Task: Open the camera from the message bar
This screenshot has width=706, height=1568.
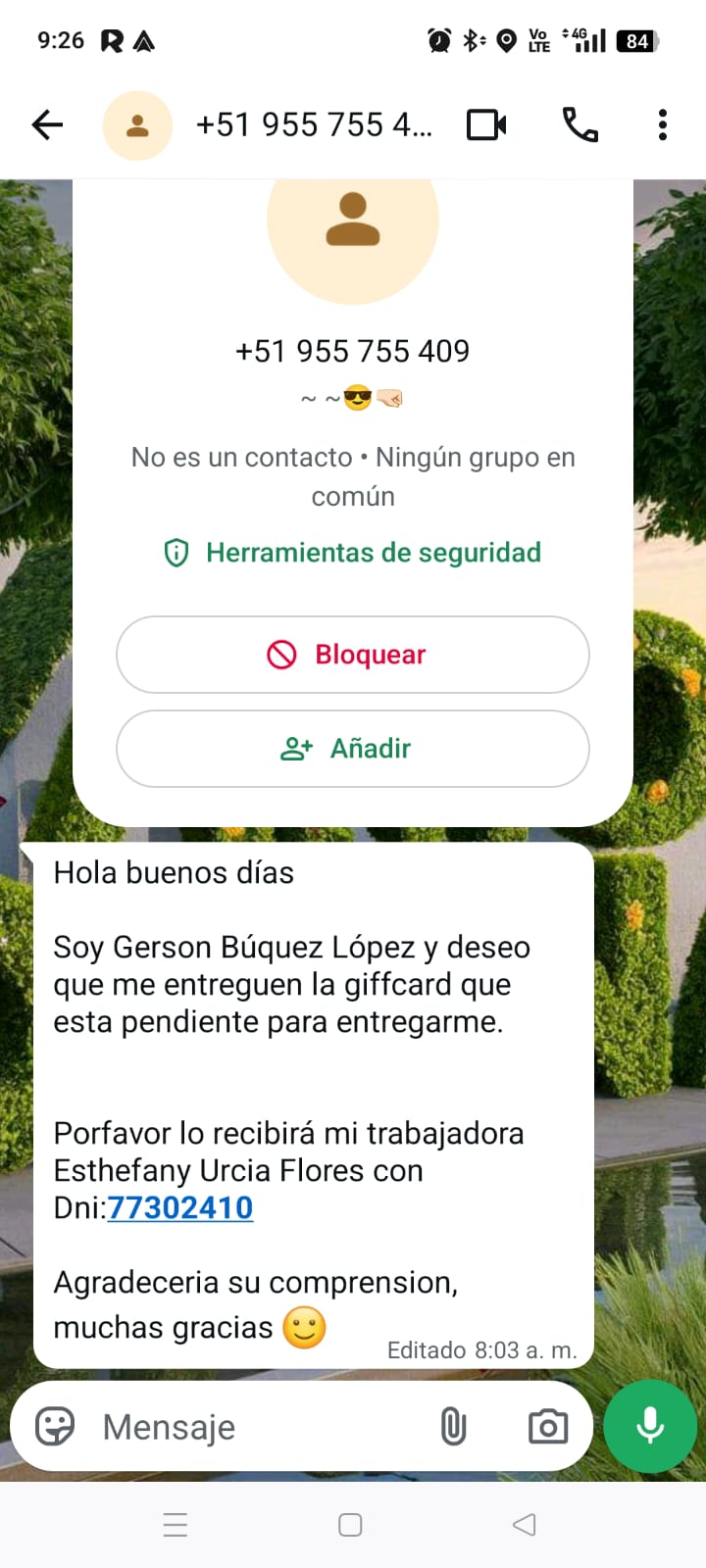Action: coord(547,1427)
